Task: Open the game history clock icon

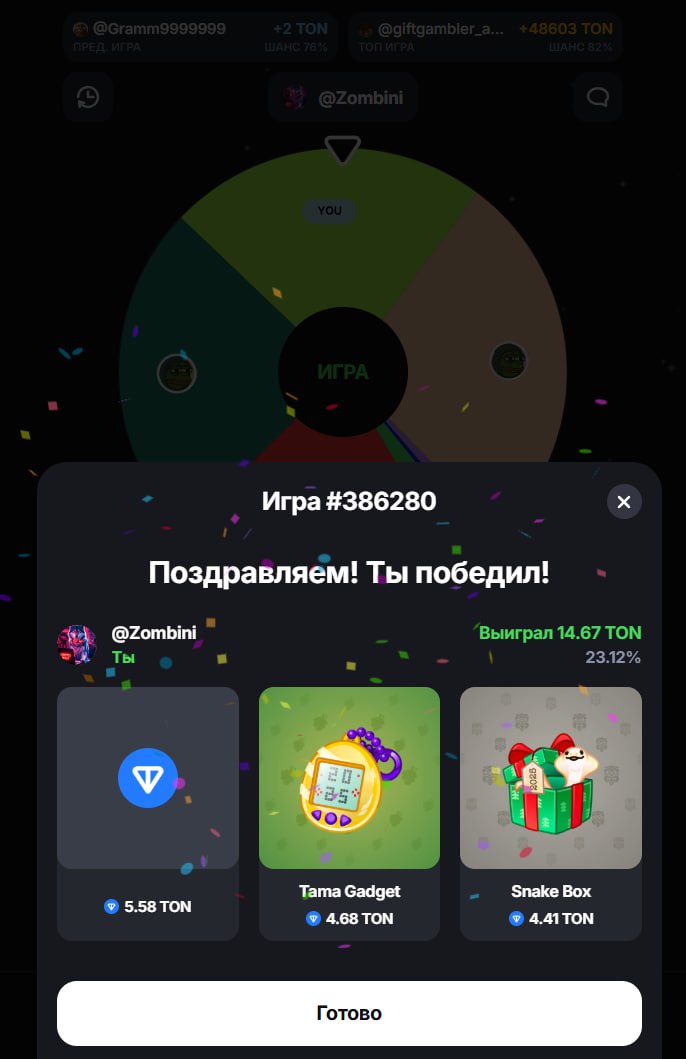Action: (88, 97)
